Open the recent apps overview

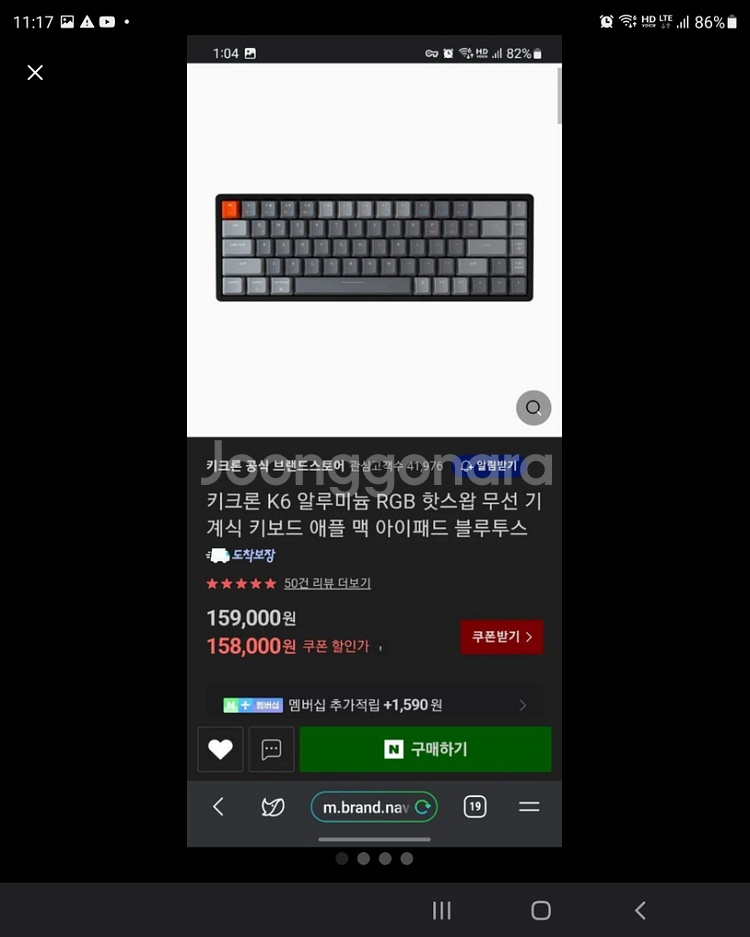tap(442, 910)
